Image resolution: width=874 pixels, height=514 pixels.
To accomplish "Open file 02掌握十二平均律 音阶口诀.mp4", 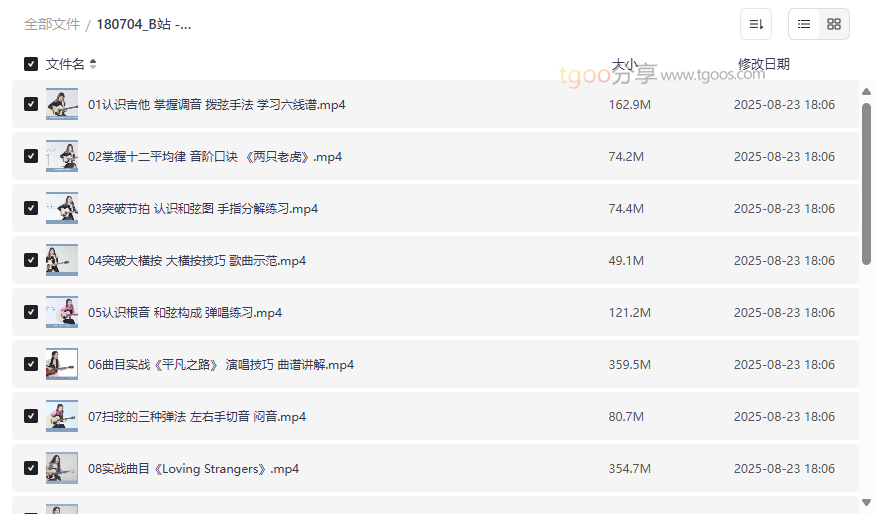I will (214, 156).
